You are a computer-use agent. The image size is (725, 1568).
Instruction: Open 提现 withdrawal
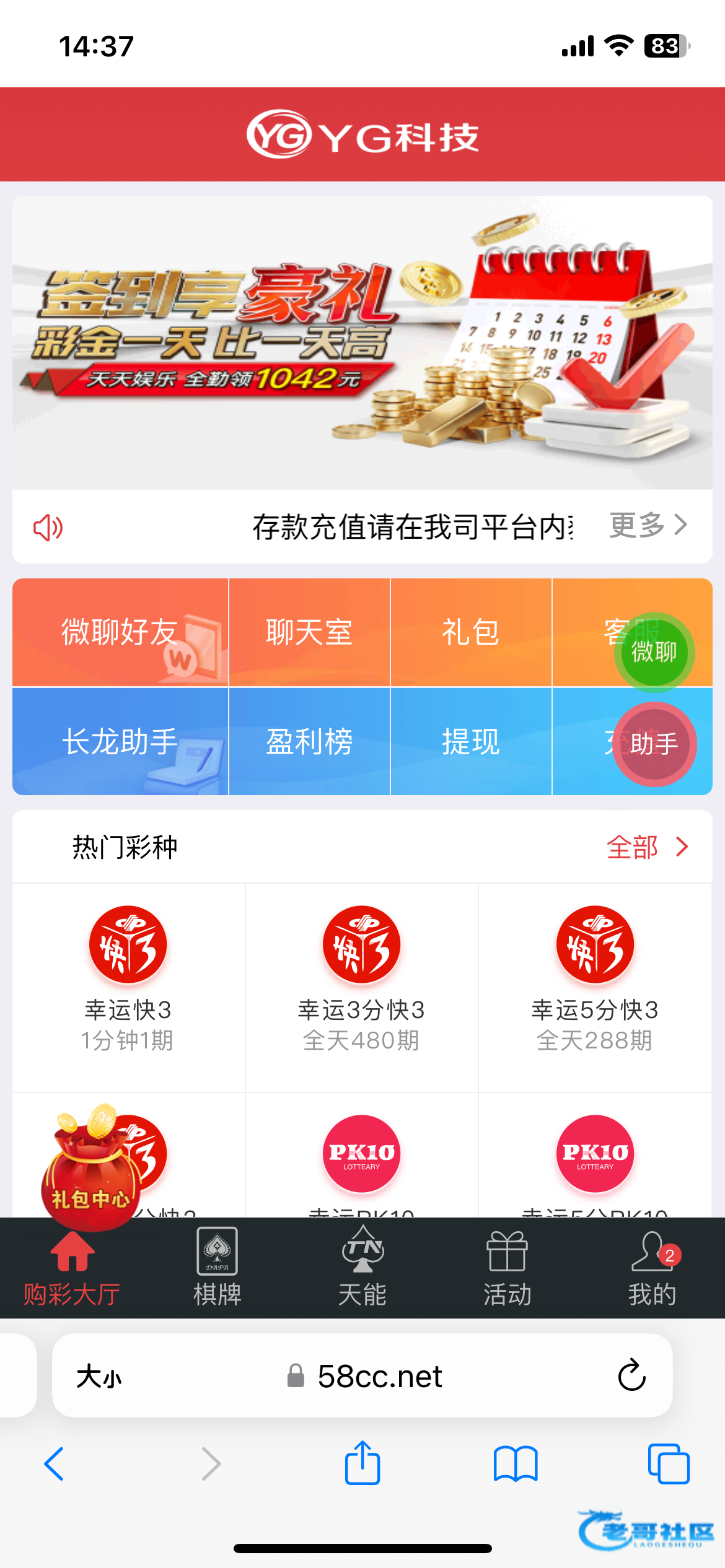470,741
